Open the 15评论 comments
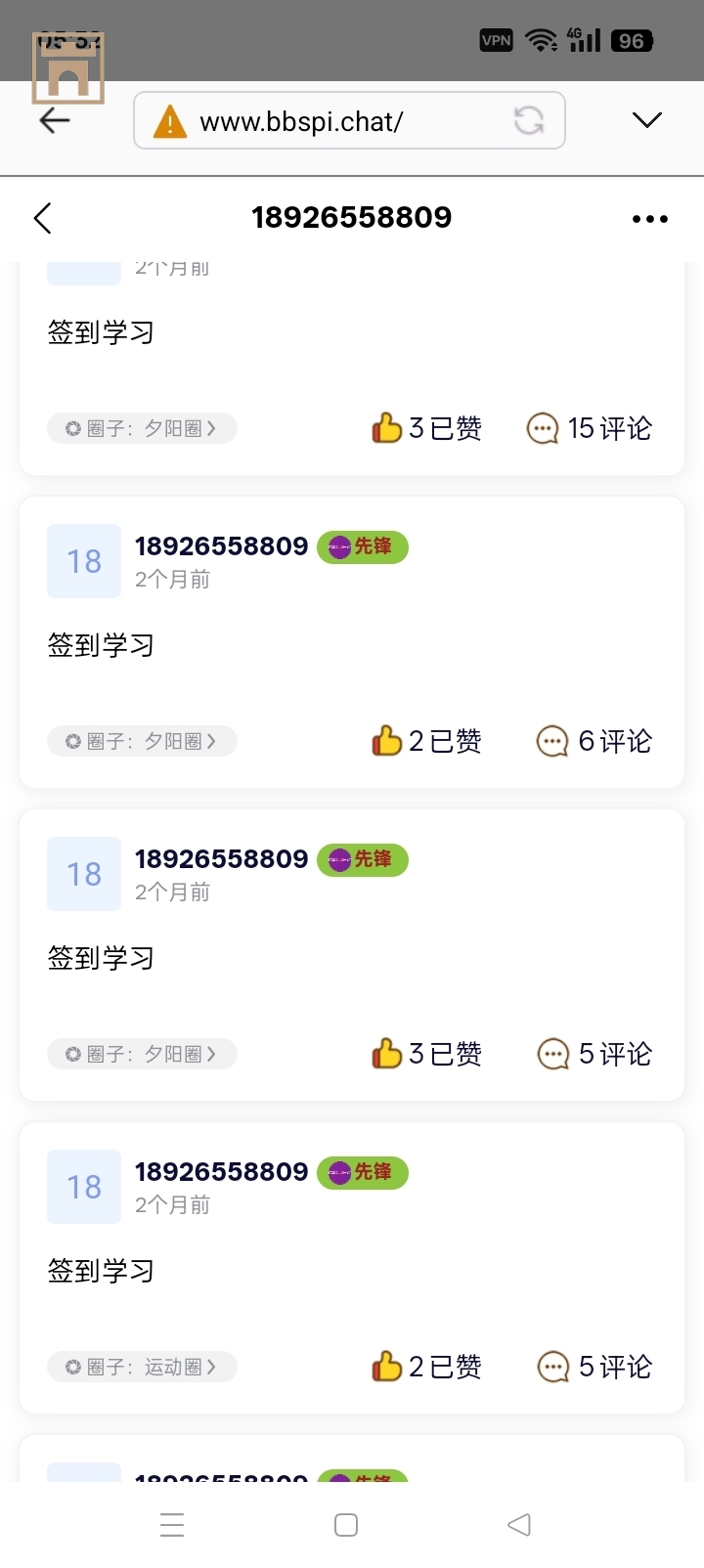 [590, 428]
